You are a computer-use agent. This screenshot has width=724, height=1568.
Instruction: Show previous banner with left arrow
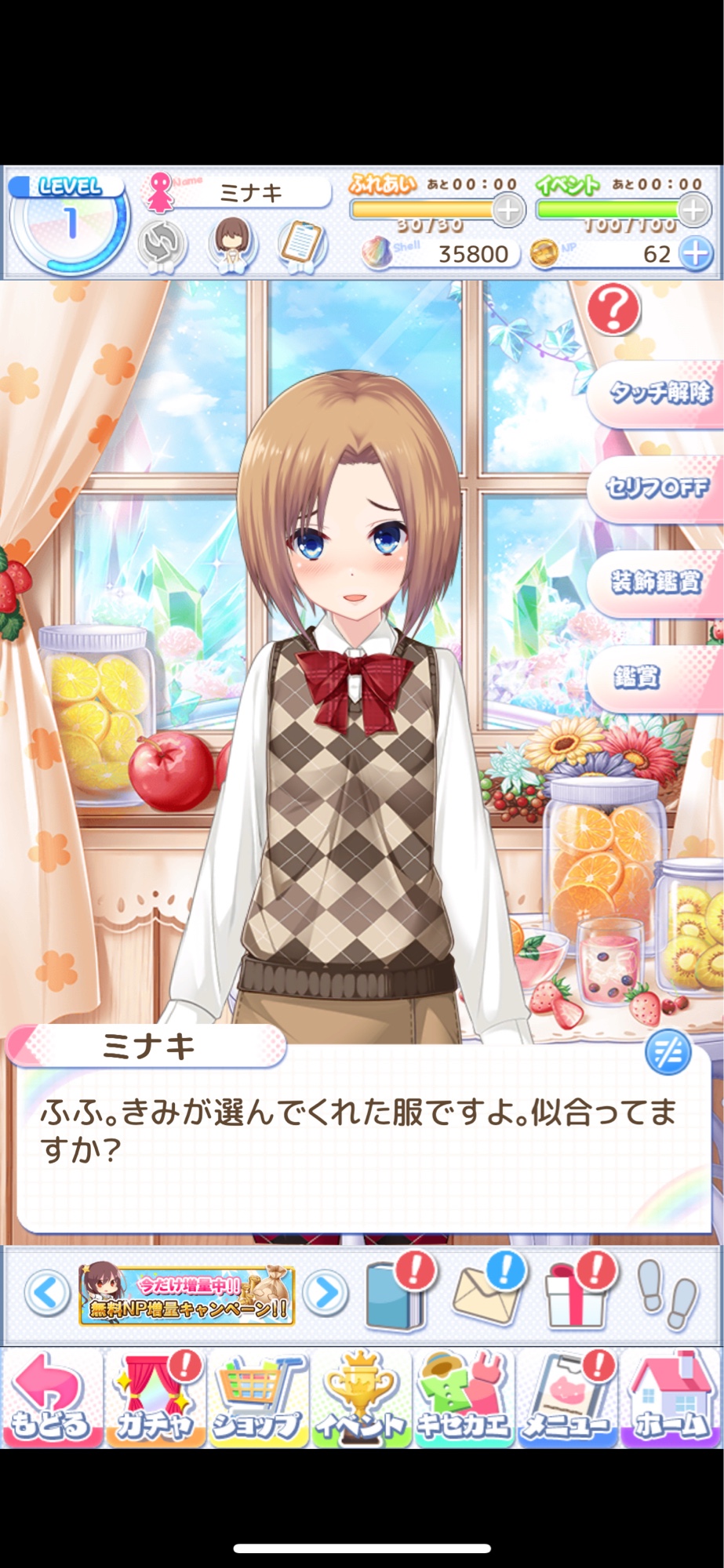(x=47, y=1293)
